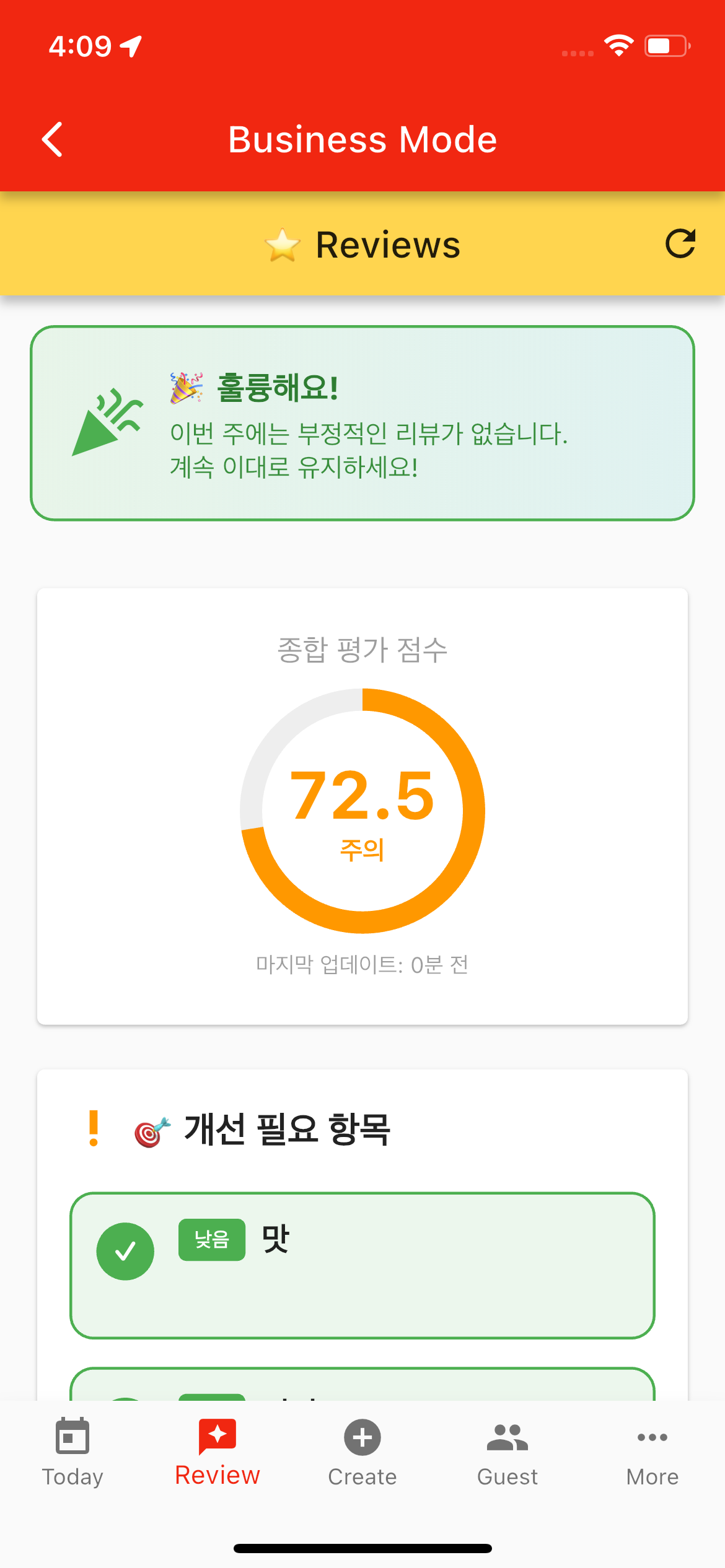Image resolution: width=725 pixels, height=1568 pixels.
Task: Tap the back chevron in the header
Action: pos(52,139)
